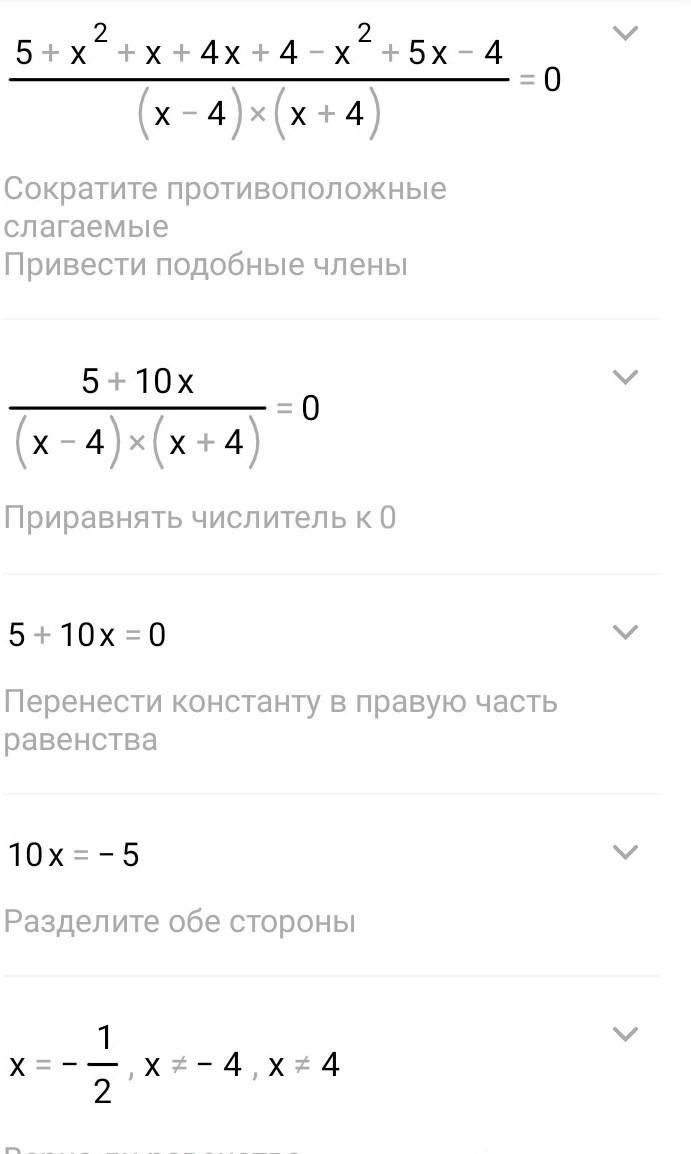Expand the step showing 5 + 10x over denominator
Screen dimensions: 691x1154
(x=625, y=378)
